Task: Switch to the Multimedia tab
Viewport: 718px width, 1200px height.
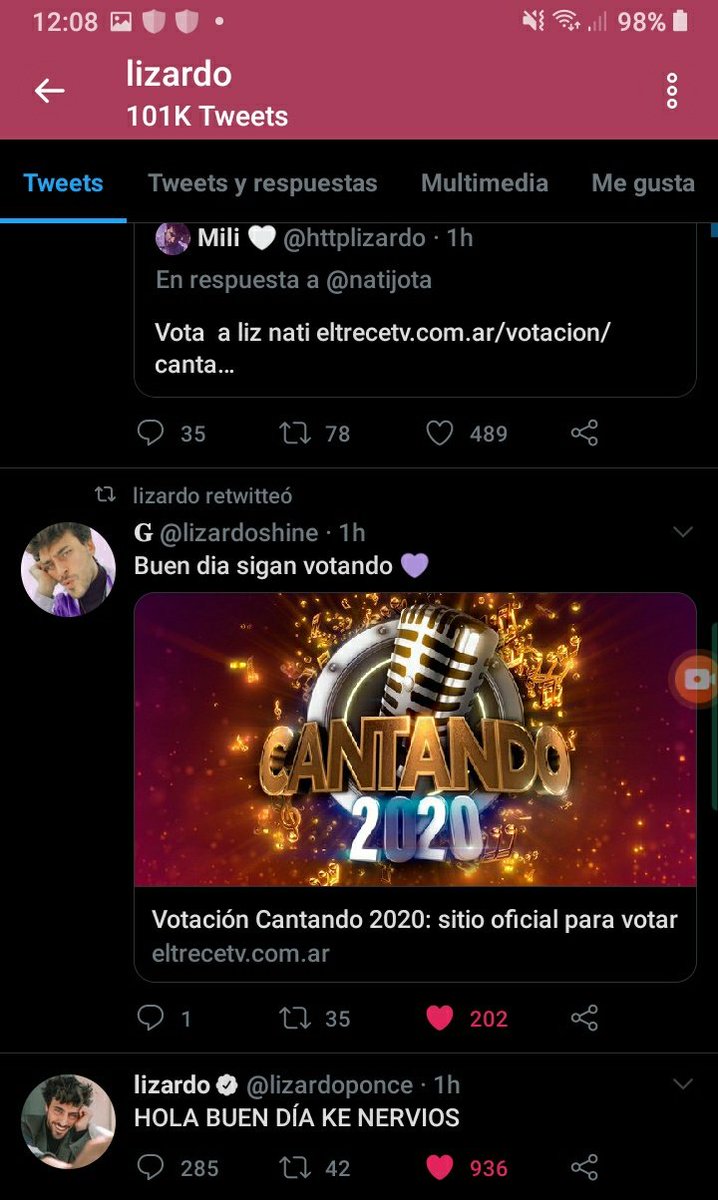Action: tap(484, 183)
